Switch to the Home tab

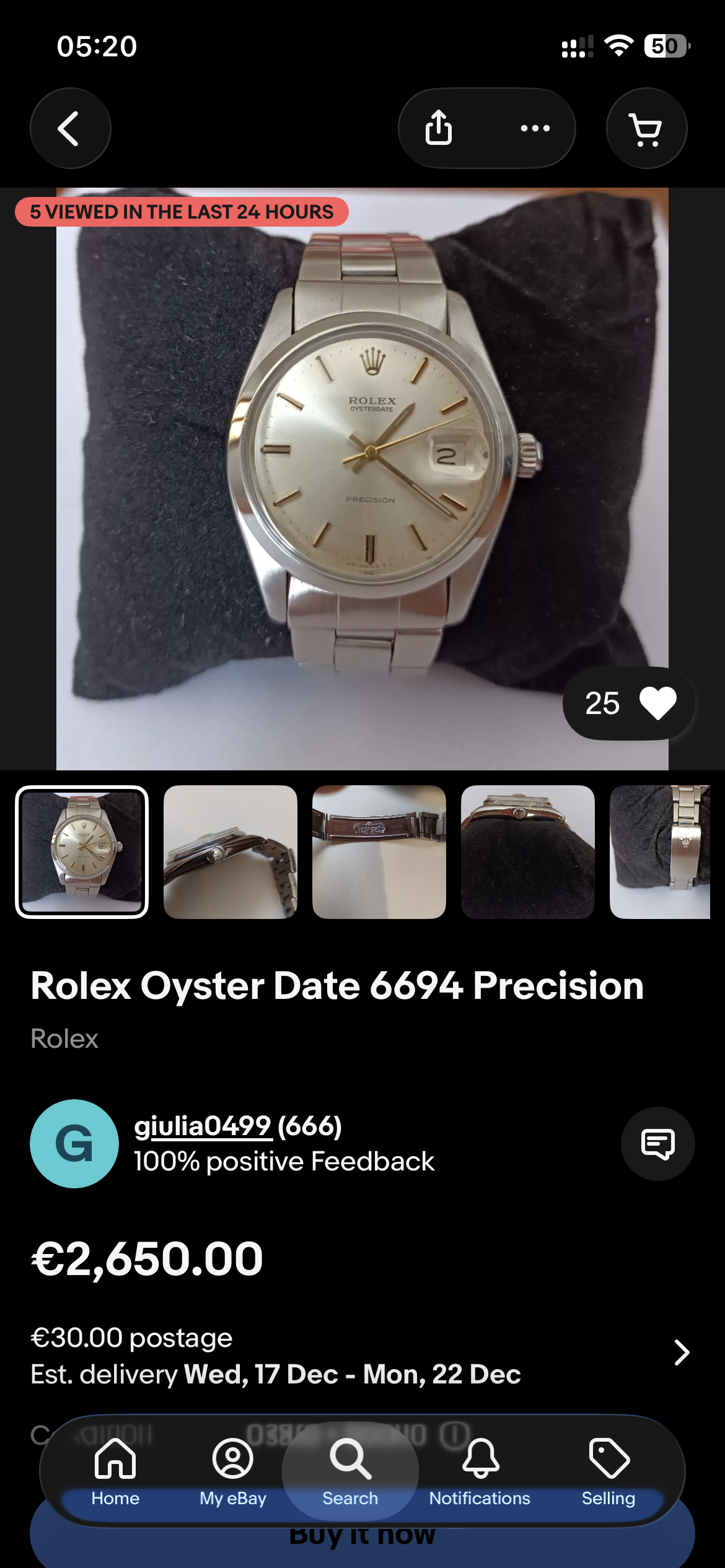115,1473
